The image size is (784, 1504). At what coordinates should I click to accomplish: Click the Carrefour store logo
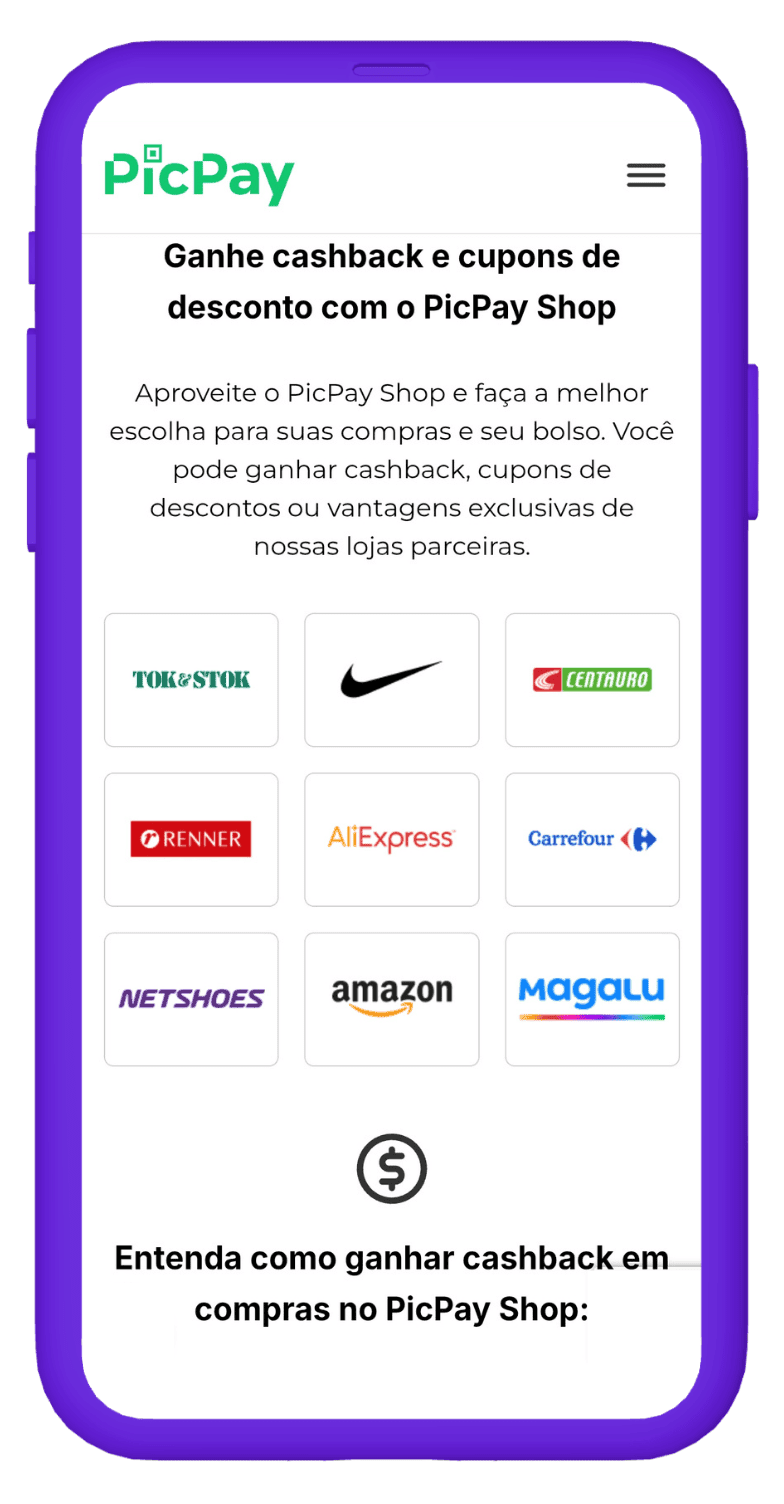coord(592,839)
